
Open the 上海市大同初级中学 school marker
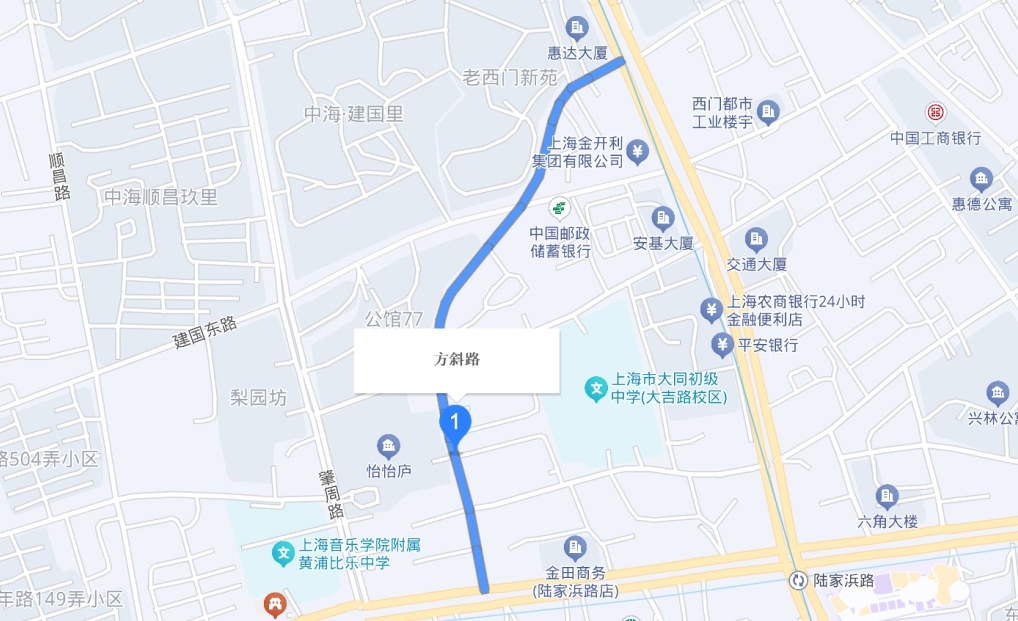pos(597,388)
